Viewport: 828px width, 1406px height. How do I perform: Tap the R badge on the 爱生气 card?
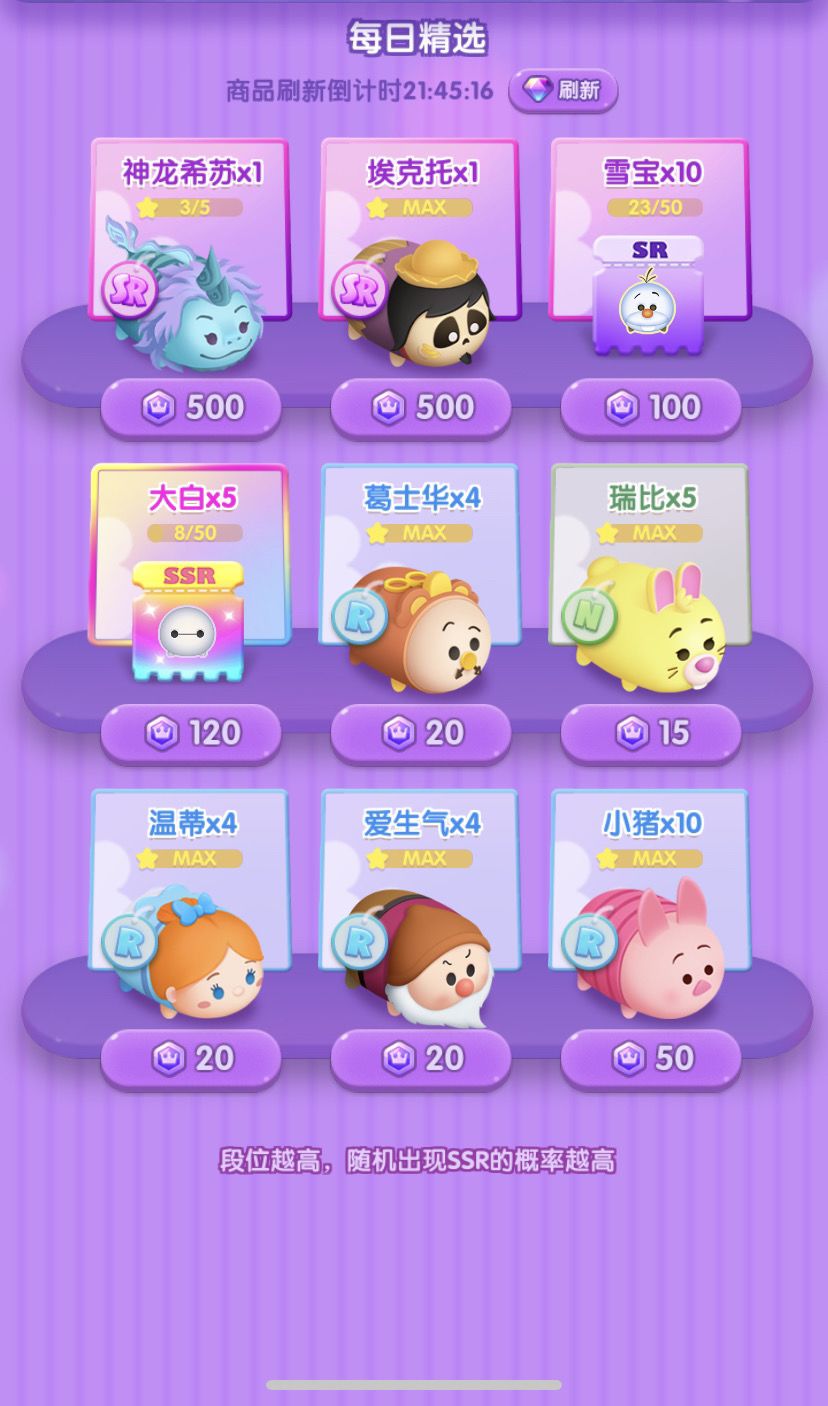click(360, 942)
